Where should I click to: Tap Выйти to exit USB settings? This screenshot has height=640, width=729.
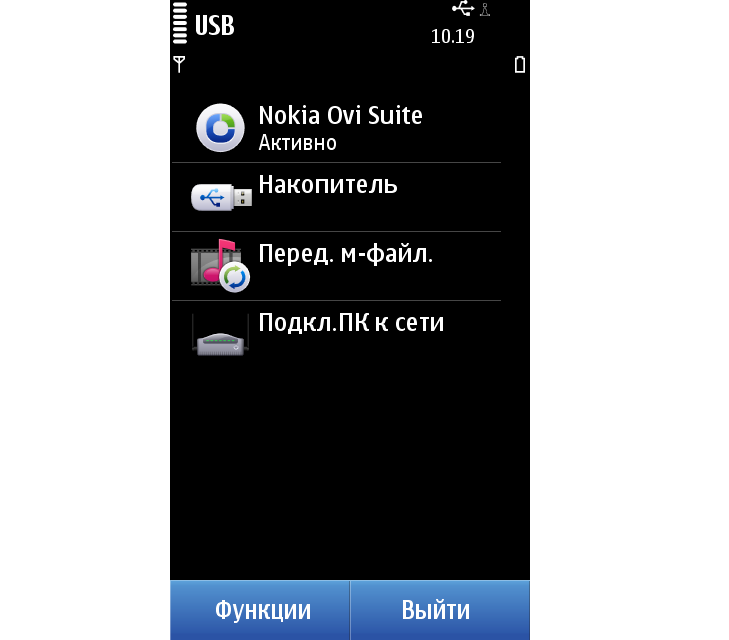click(x=436, y=610)
